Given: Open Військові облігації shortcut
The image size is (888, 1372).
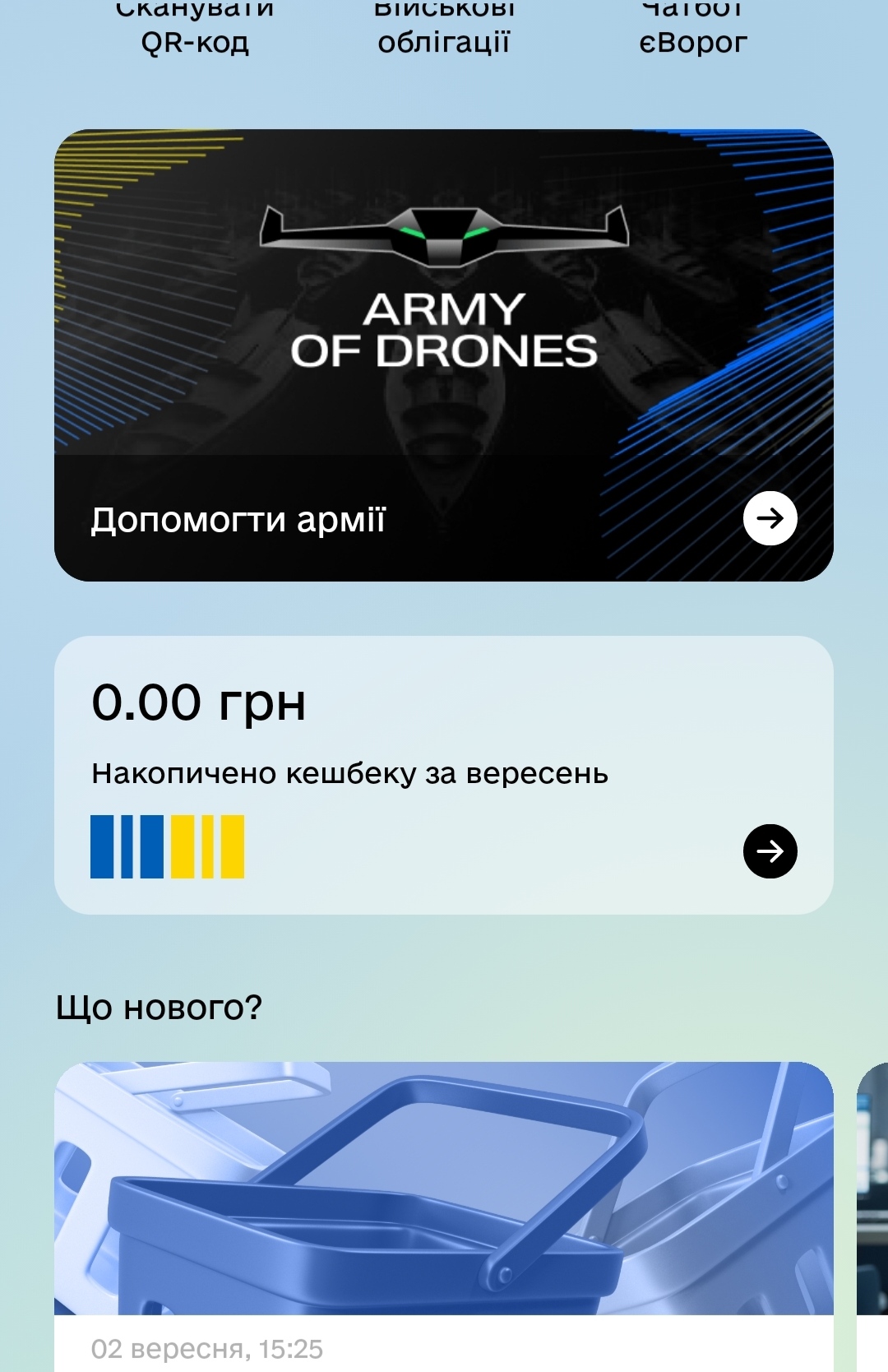Looking at the screenshot, I should (x=444, y=33).
